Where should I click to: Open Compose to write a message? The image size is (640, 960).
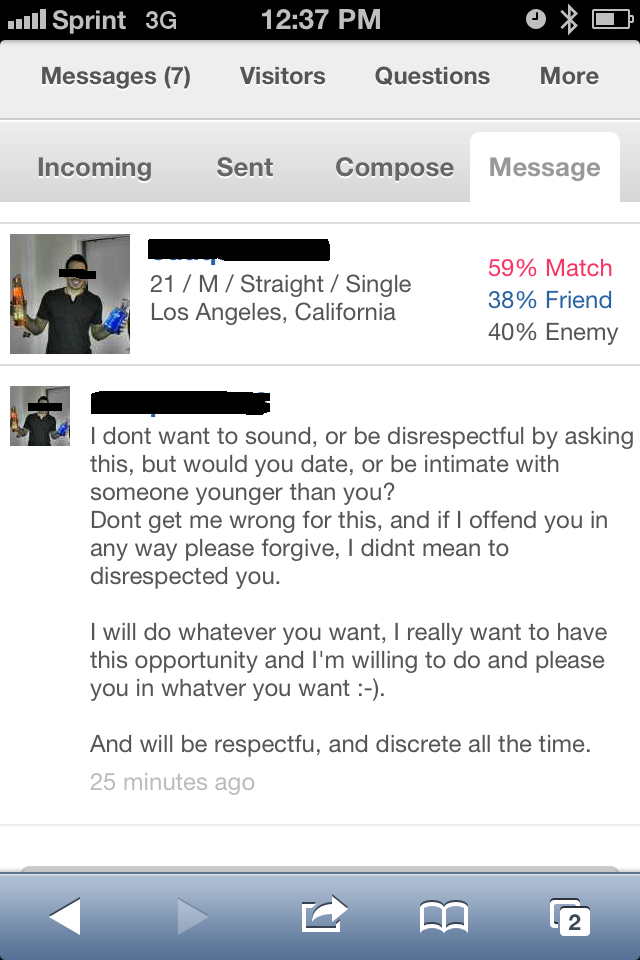[x=394, y=167]
